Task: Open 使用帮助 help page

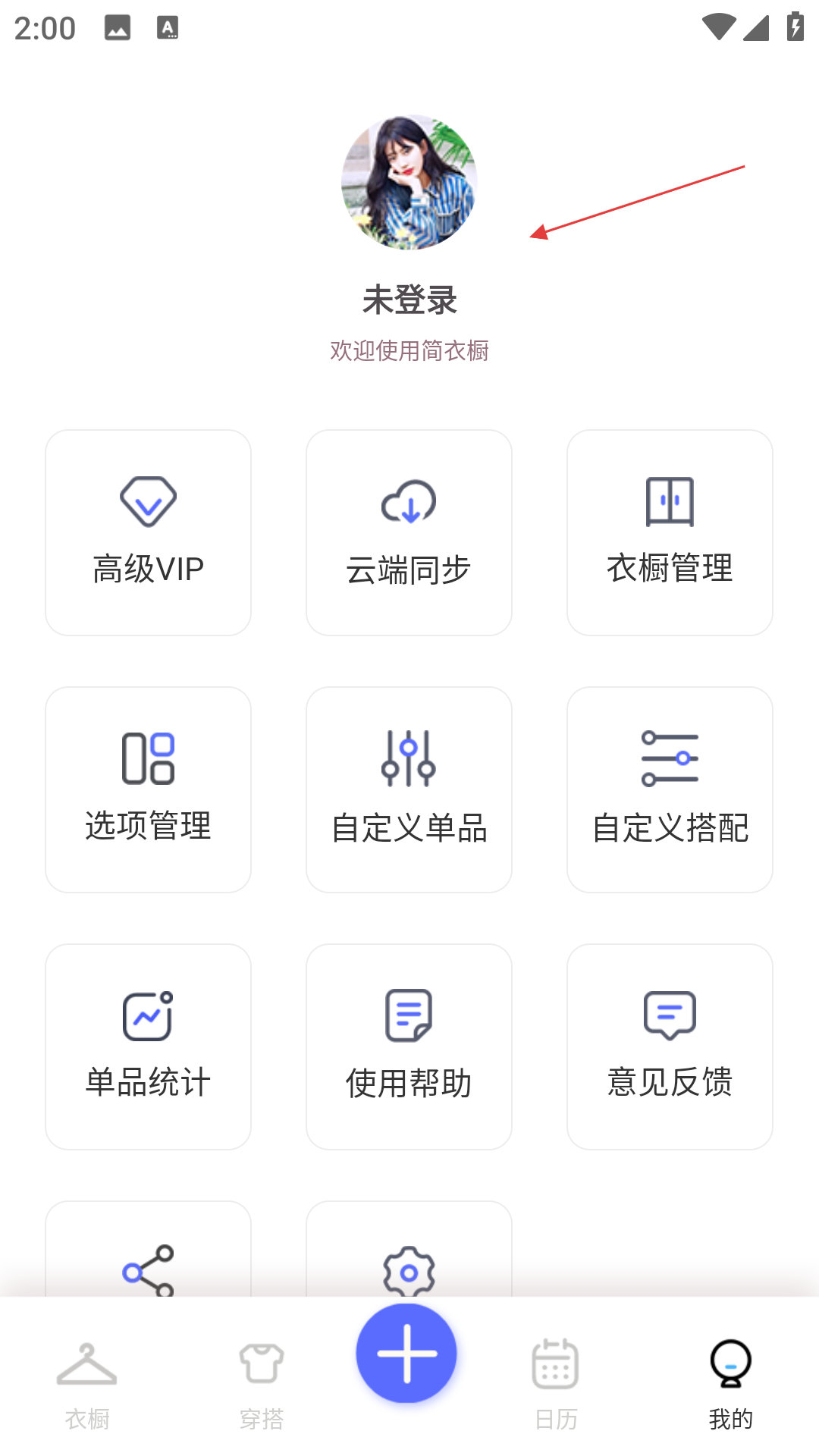Action: 409,1046
